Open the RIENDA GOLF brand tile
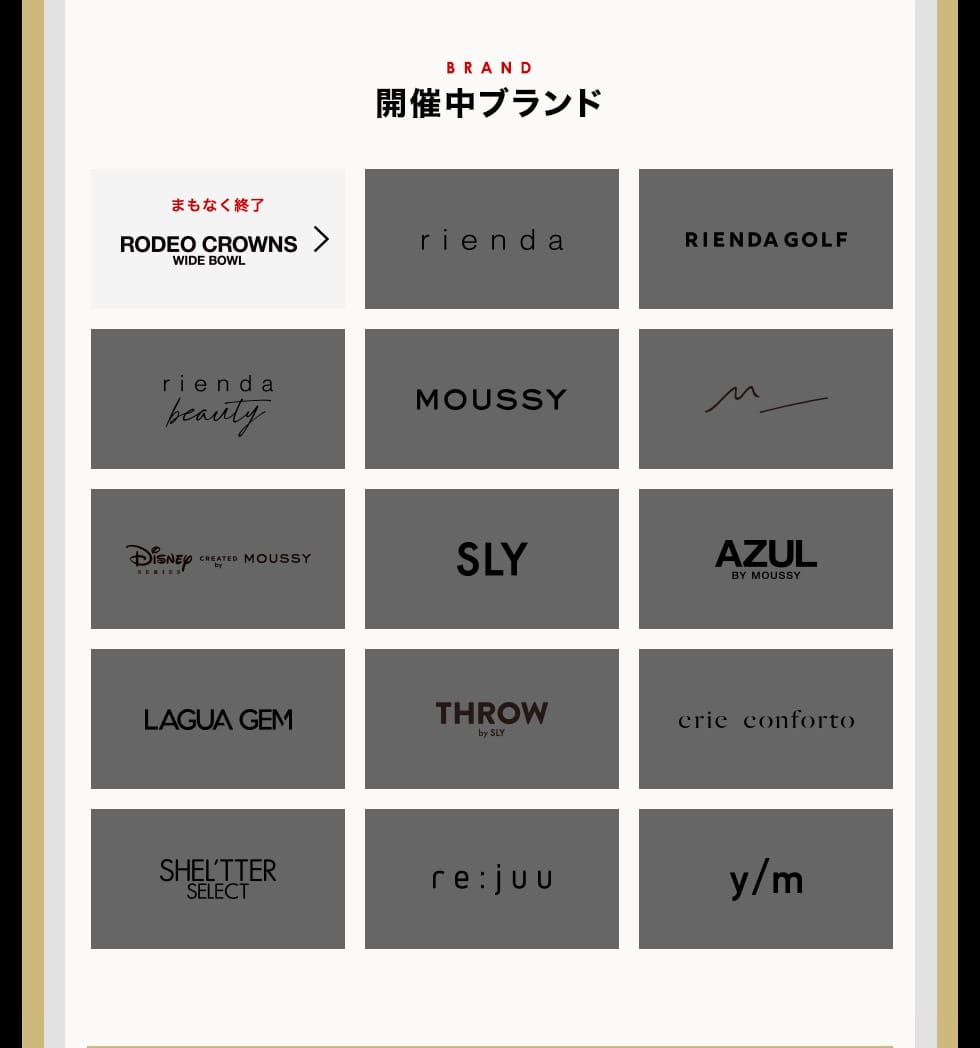The image size is (980, 1048). tap(766, 239)
